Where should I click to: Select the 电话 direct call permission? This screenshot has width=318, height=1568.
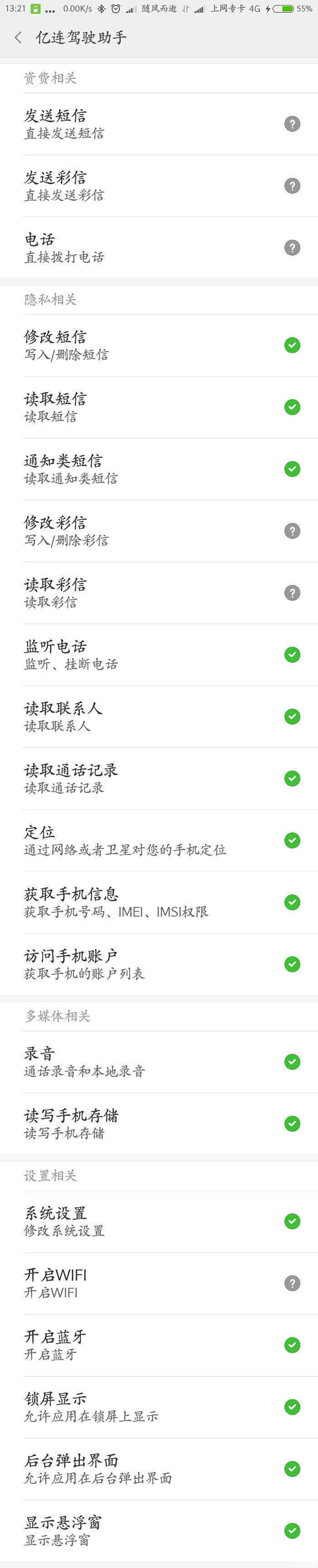pos(159,248)
